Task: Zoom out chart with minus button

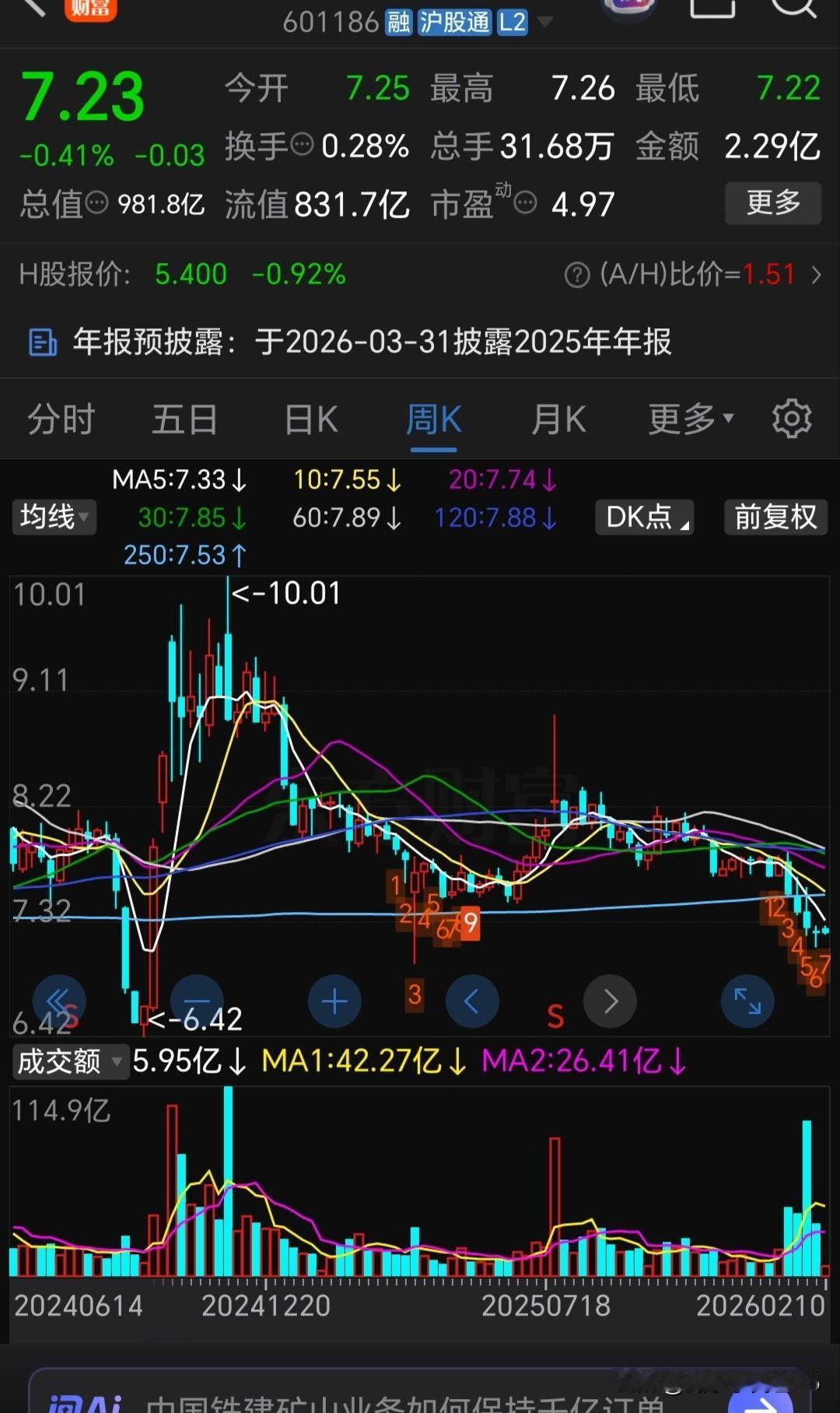Action: pos(197,1001)
